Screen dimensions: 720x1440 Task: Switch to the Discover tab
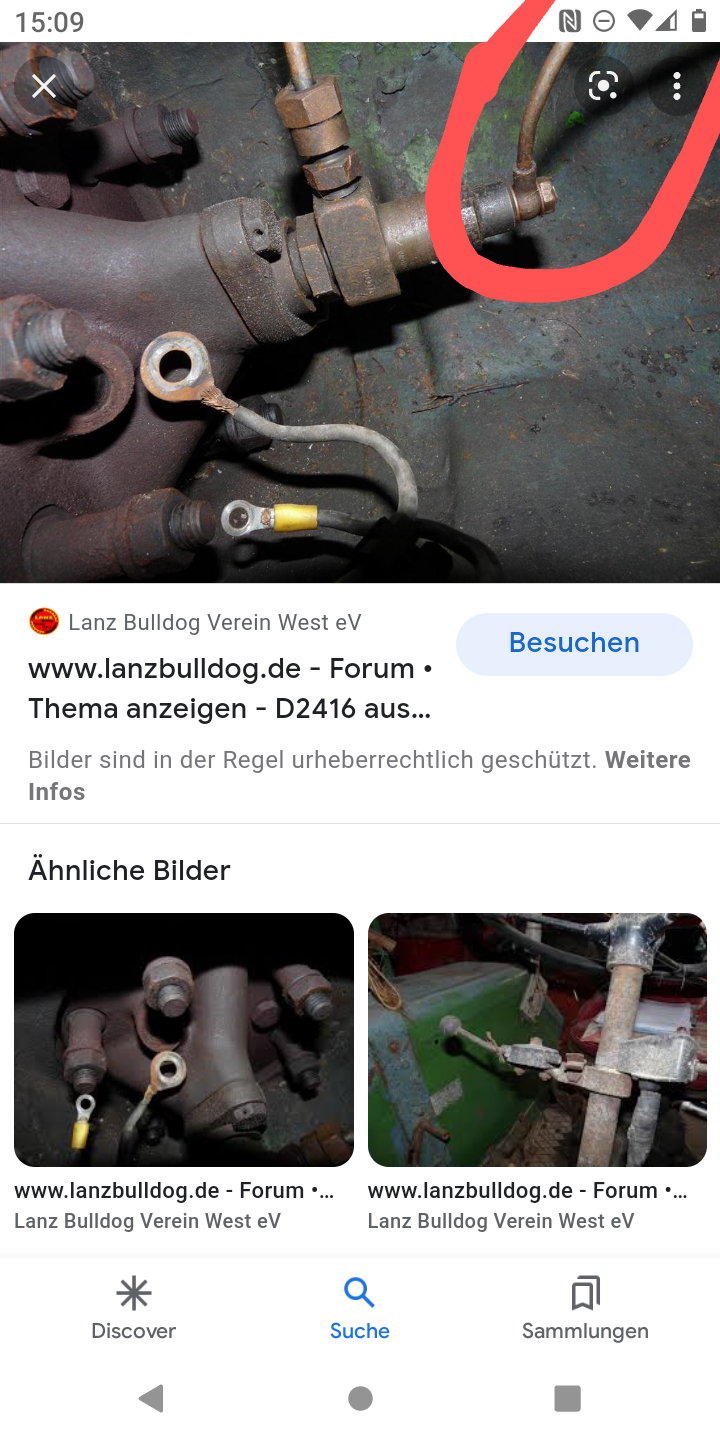coord(133,1308)
